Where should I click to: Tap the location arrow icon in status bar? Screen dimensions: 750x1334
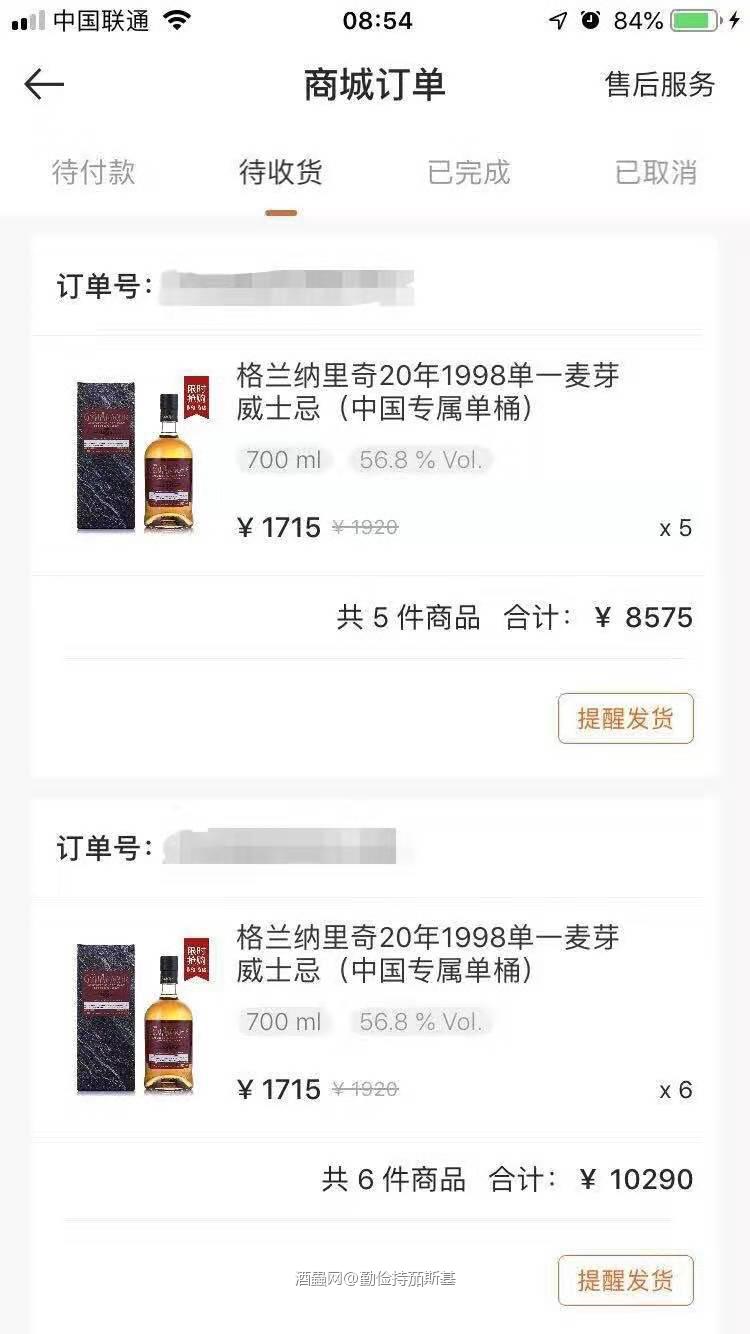[558, 18]
